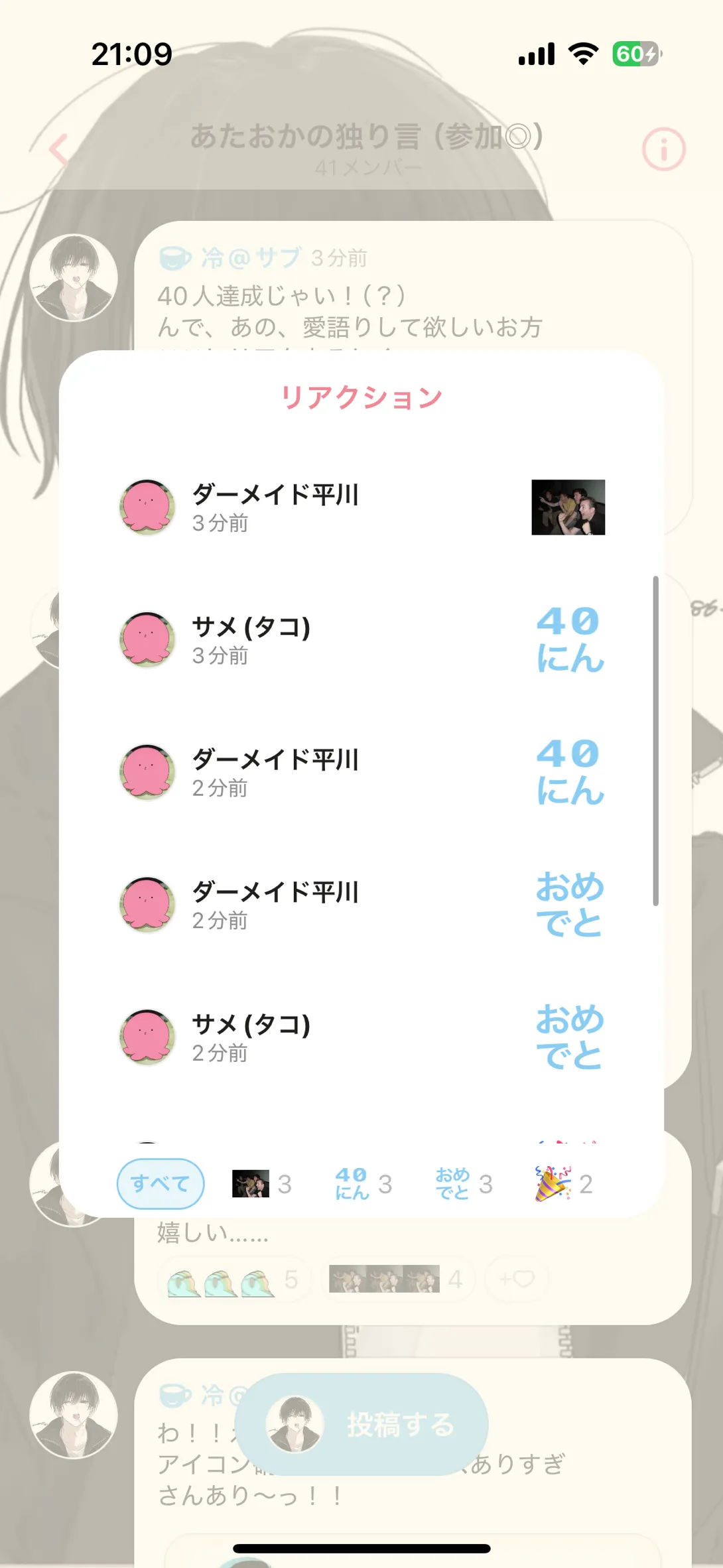The width and height of the screenshot is (723, 1568).
Task: Show only おめでと reactions
Action: (464, 1183)
